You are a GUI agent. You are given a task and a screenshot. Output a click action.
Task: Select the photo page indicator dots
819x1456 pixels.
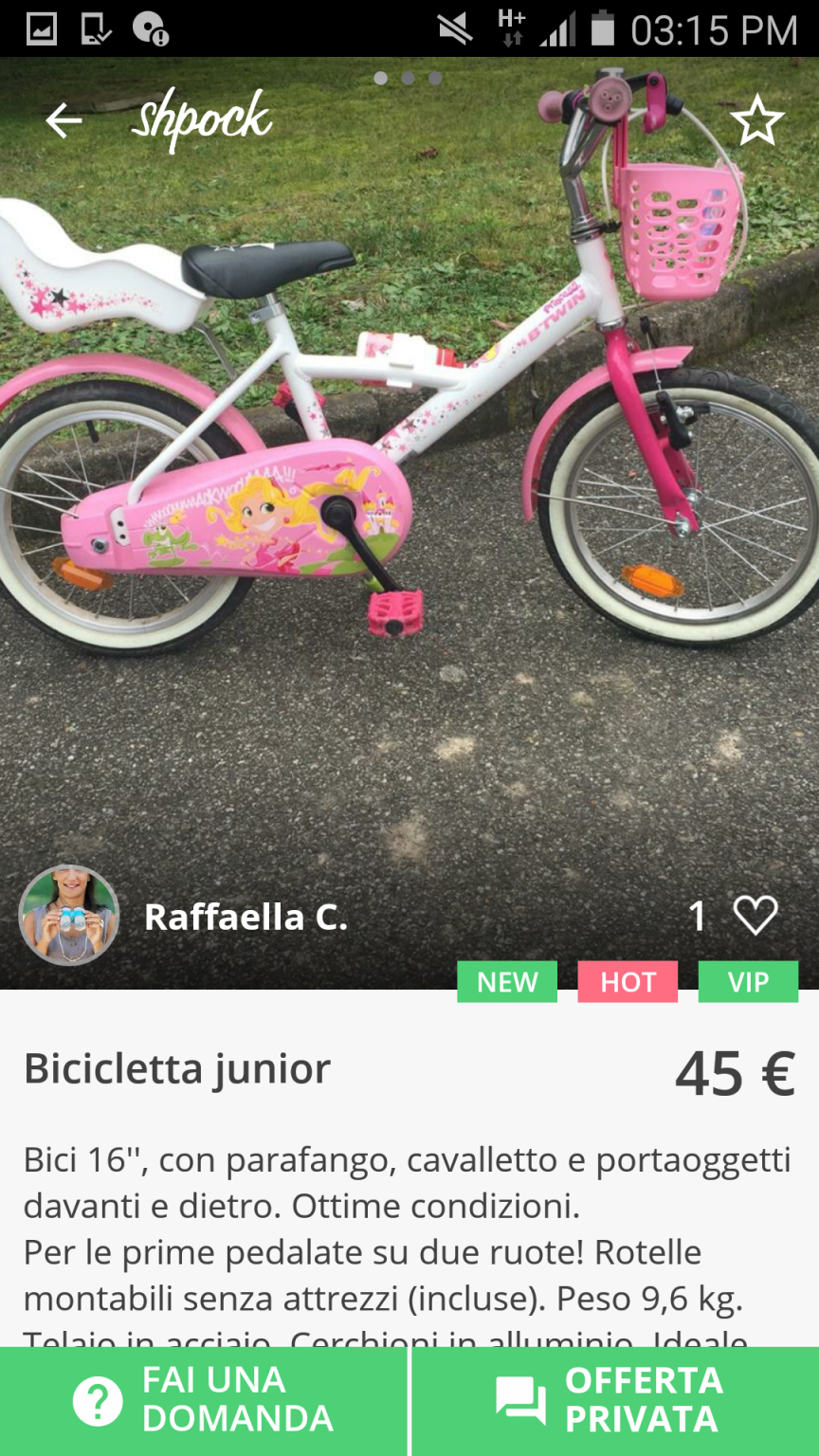pyautogui.click(x=408, y=79)
